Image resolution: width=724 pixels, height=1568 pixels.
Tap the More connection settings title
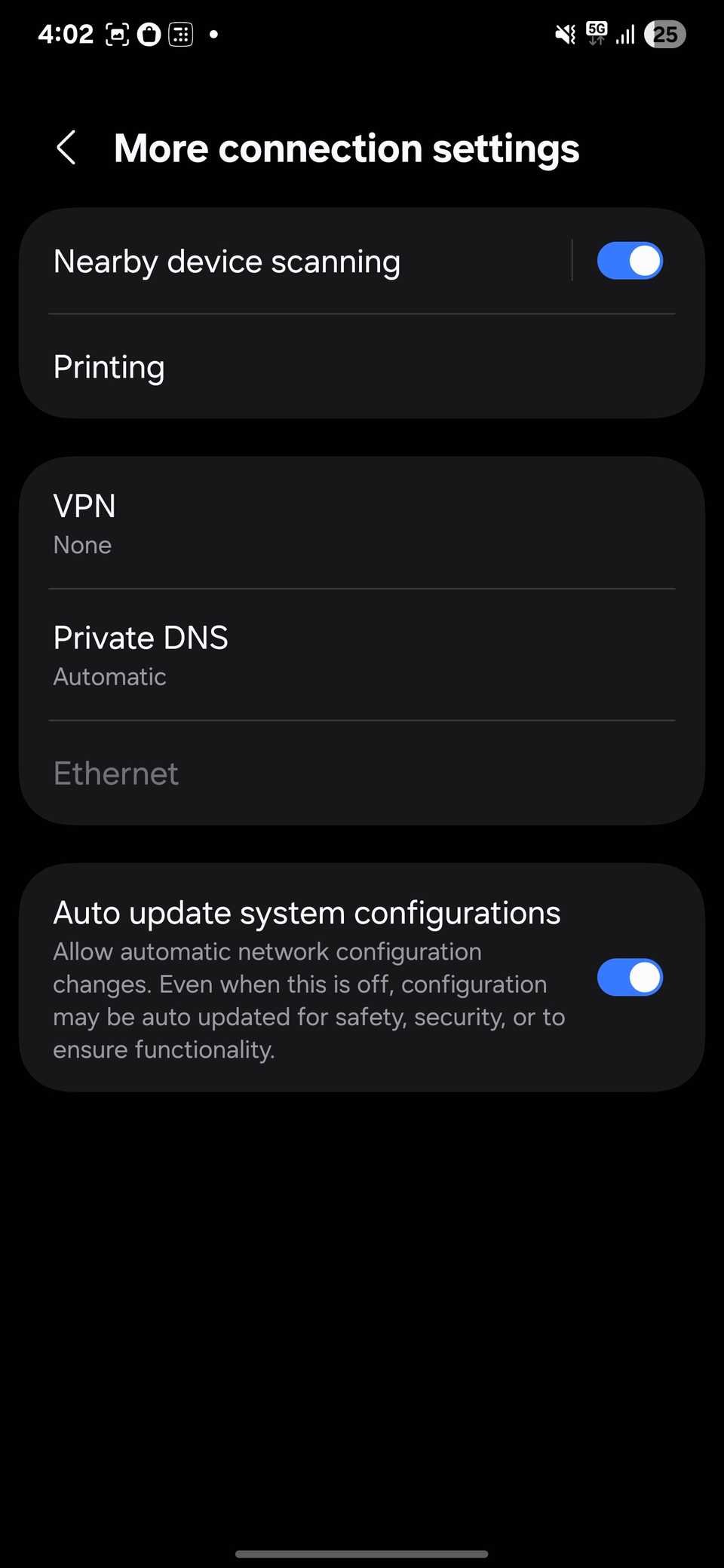click(346, 148)
